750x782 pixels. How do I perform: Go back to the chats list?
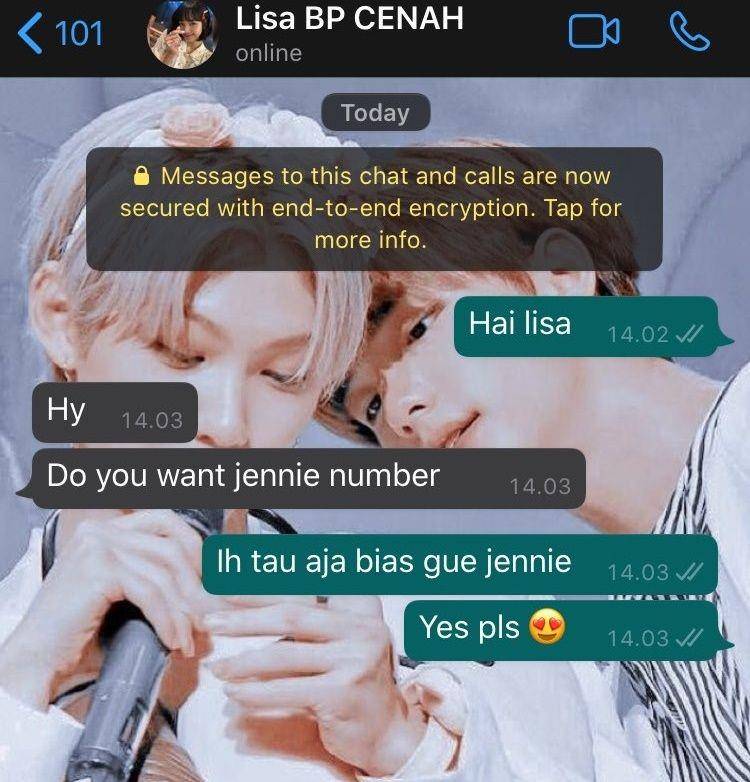[x=60, y=33]
